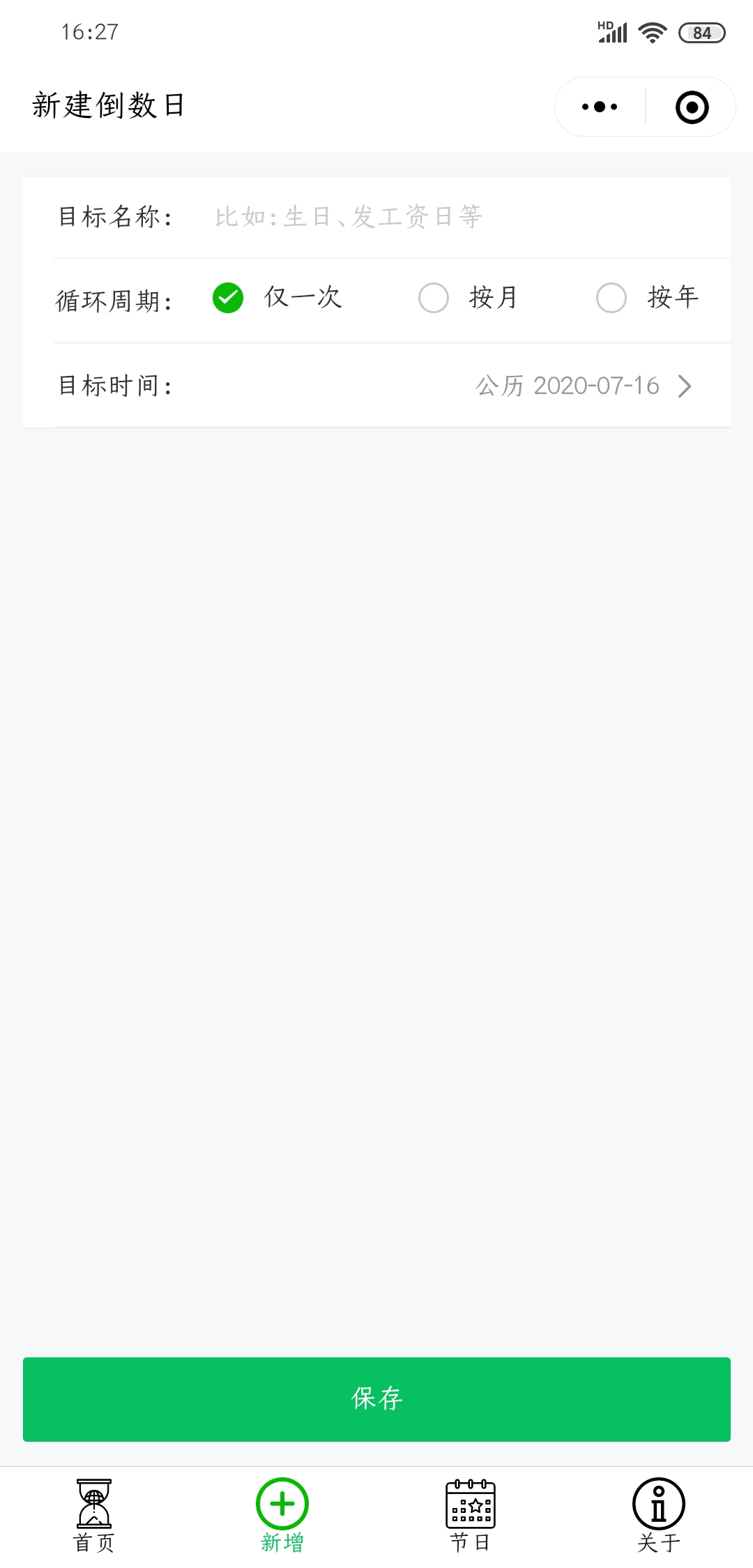Select the 仅一次 cycle option

pyautogui.click(x=277, y=298)
